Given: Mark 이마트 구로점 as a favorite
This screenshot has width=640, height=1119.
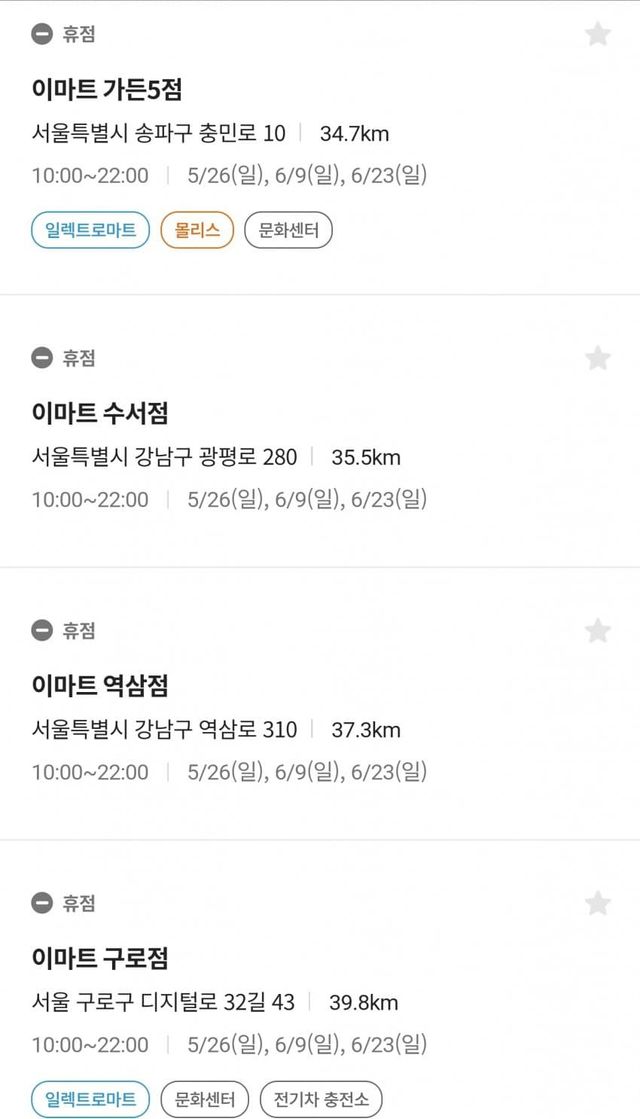Looking at the screenshot, I should coord(597,904).
